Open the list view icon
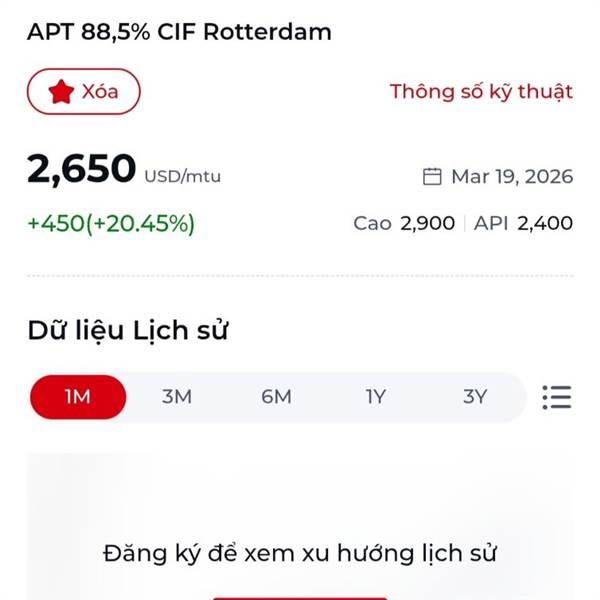Viewport: 600px width, 600px height. [x=557, y=397]
